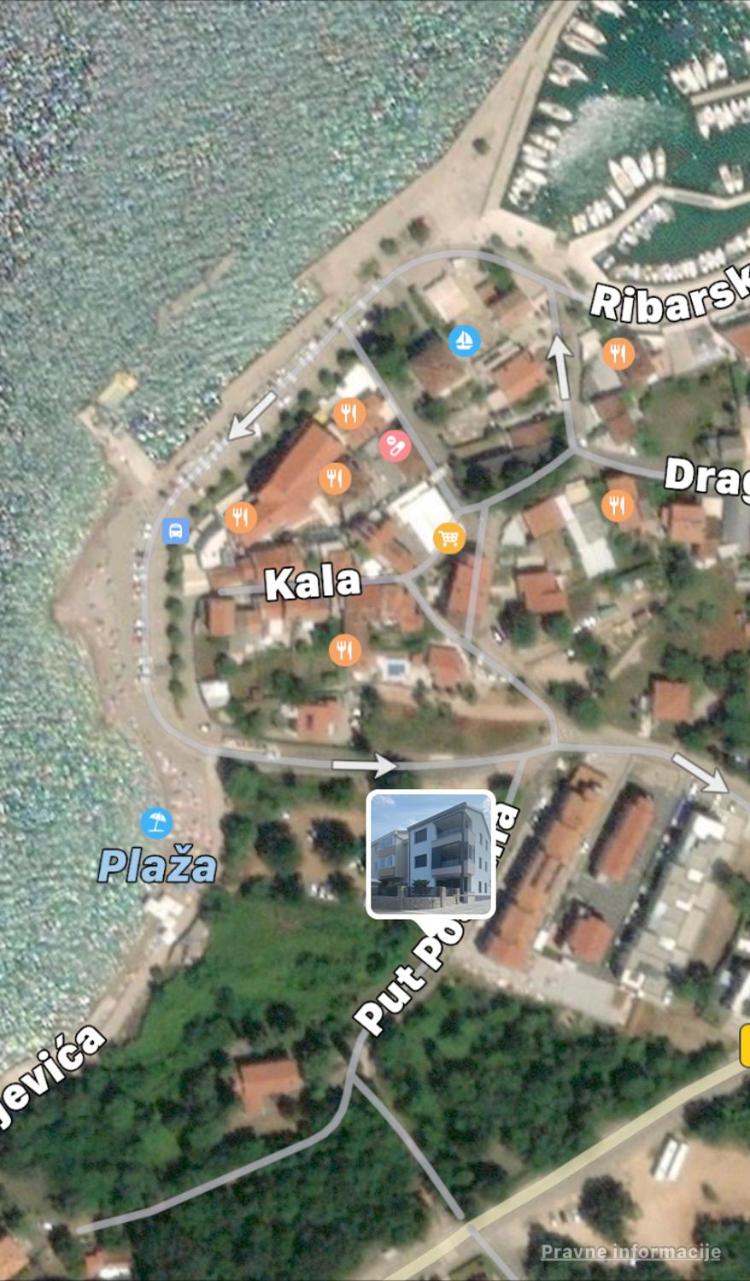This screenshot has height=1281, width=750.
Task: Tap the restaurant marker beside the Ribarska label
Action: [619, 353]
